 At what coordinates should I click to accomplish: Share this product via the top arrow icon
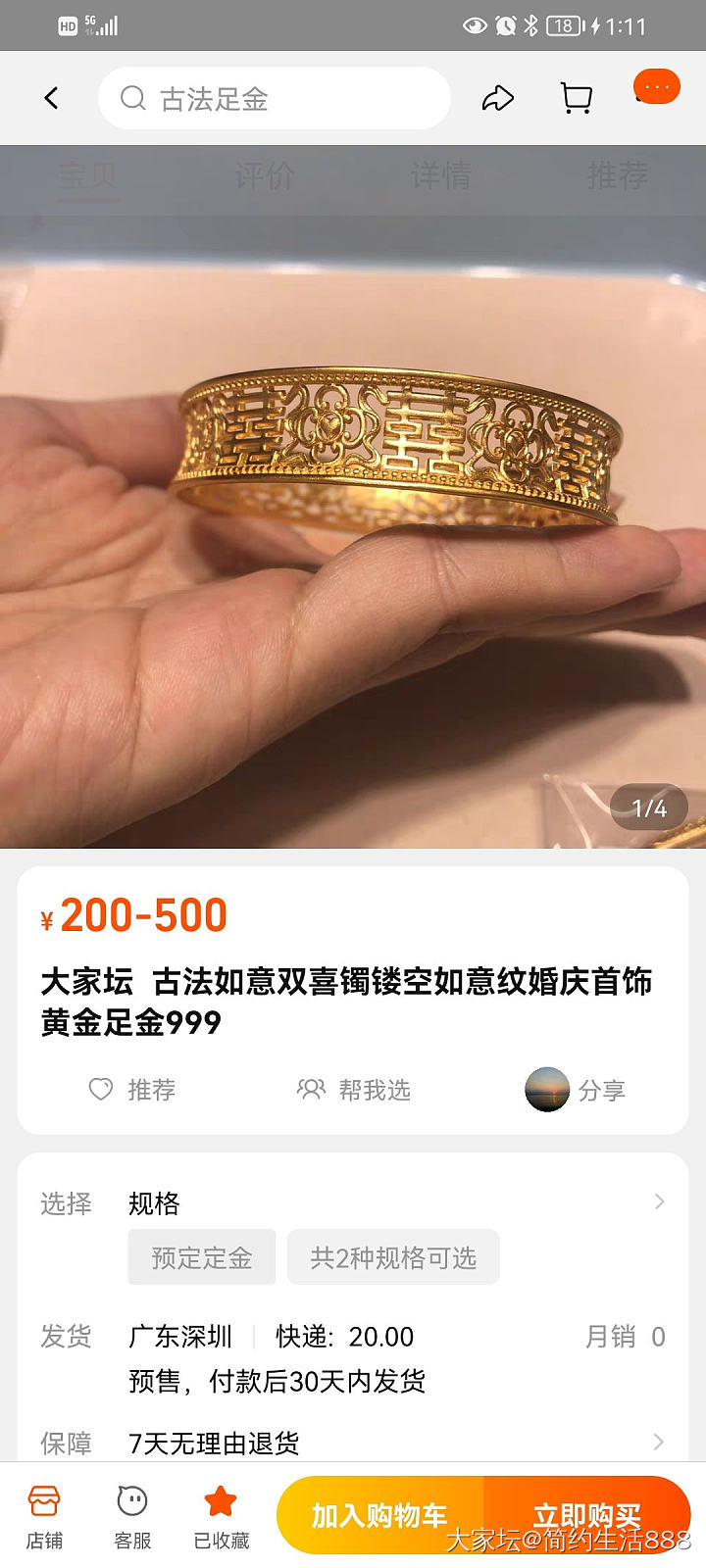498,98
